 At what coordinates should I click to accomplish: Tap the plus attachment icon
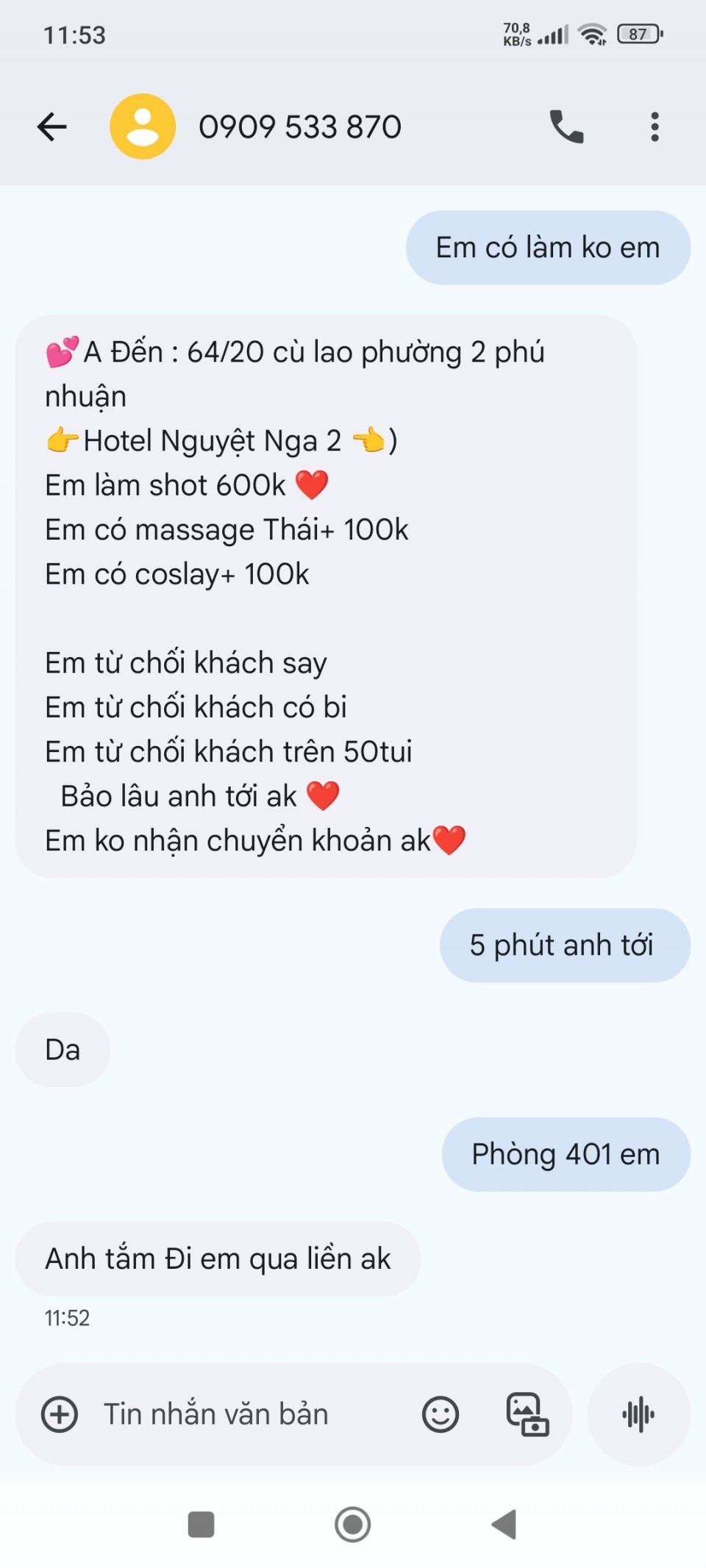click(x=60, y=1414)
